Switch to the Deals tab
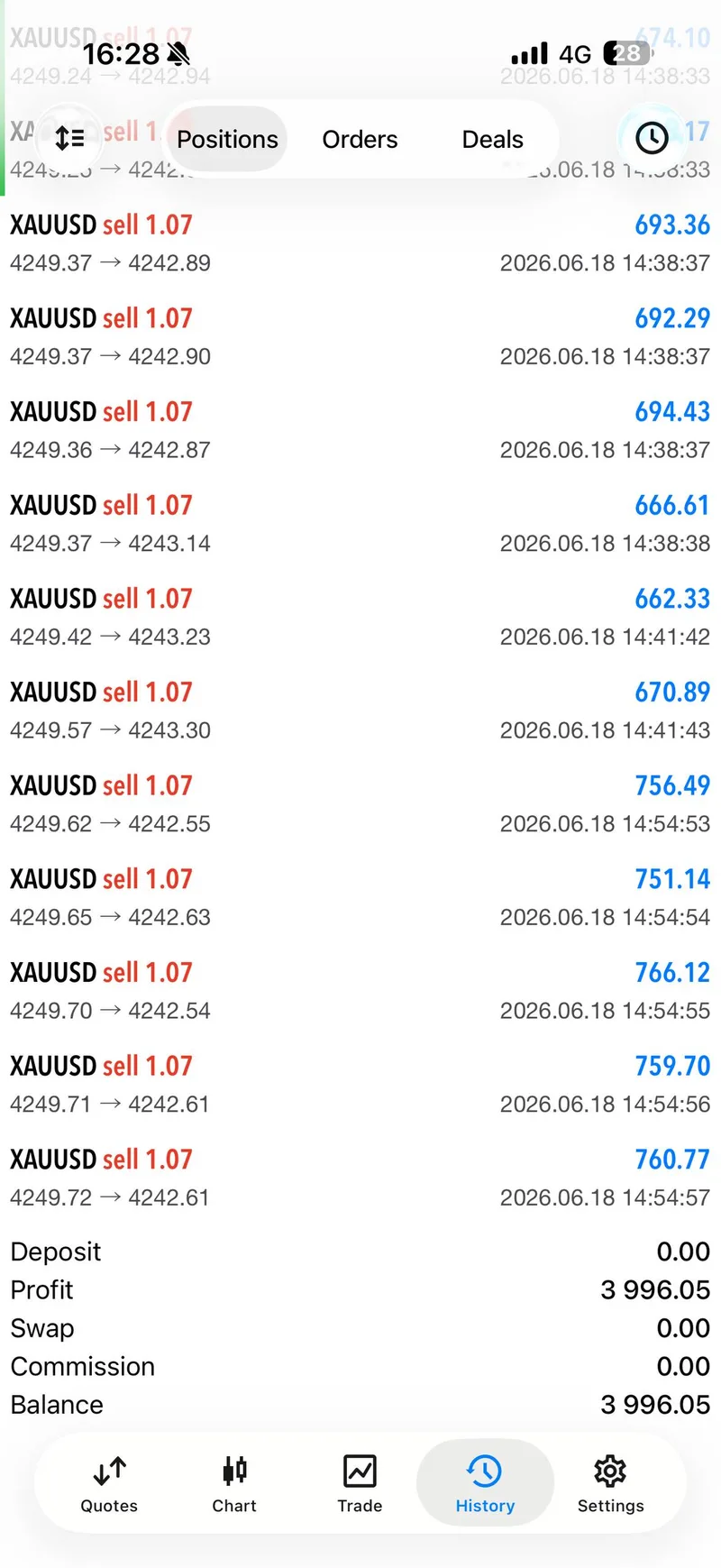721x1568 pixels. 492,139
